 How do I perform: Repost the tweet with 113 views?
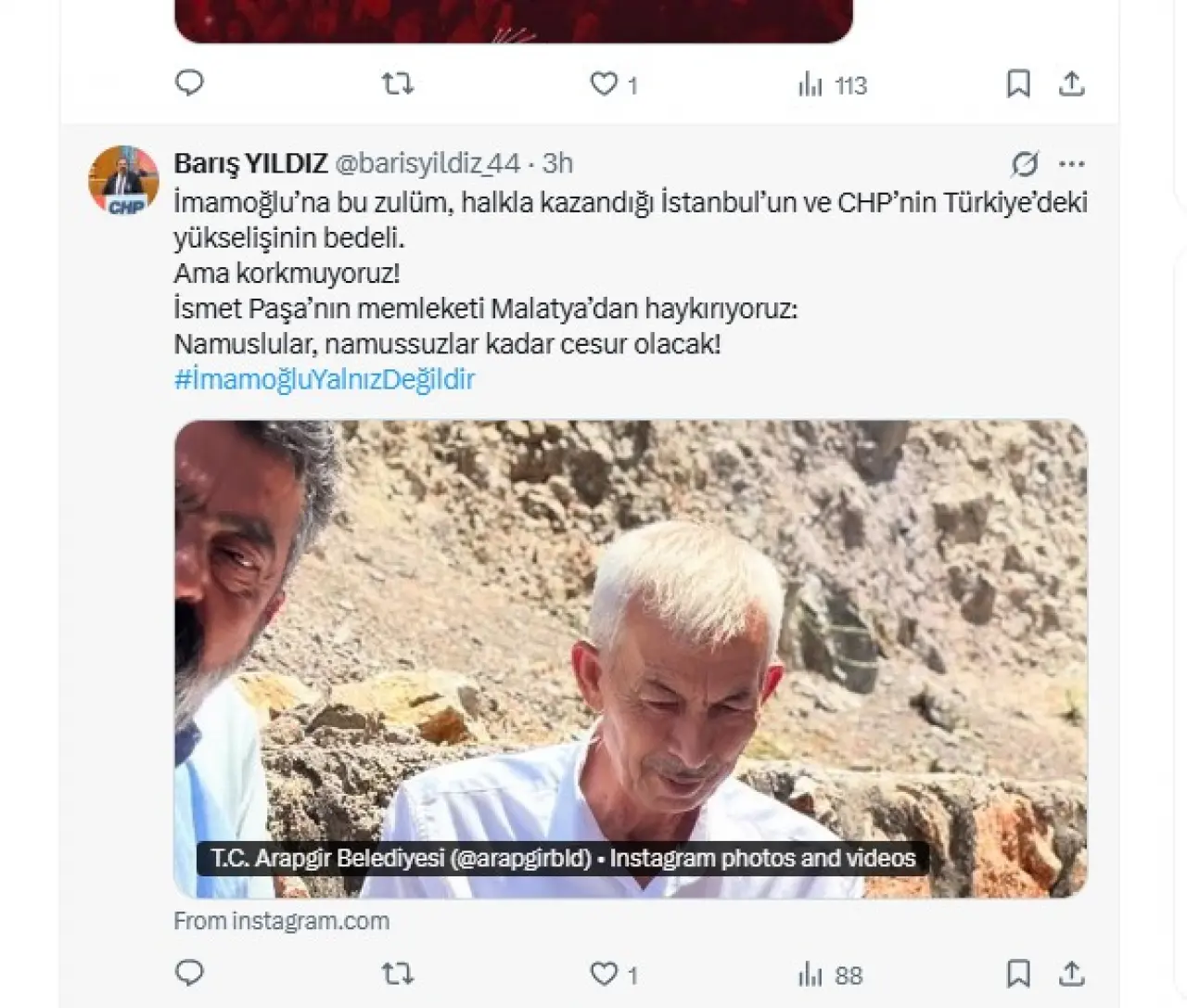(398, 84)
